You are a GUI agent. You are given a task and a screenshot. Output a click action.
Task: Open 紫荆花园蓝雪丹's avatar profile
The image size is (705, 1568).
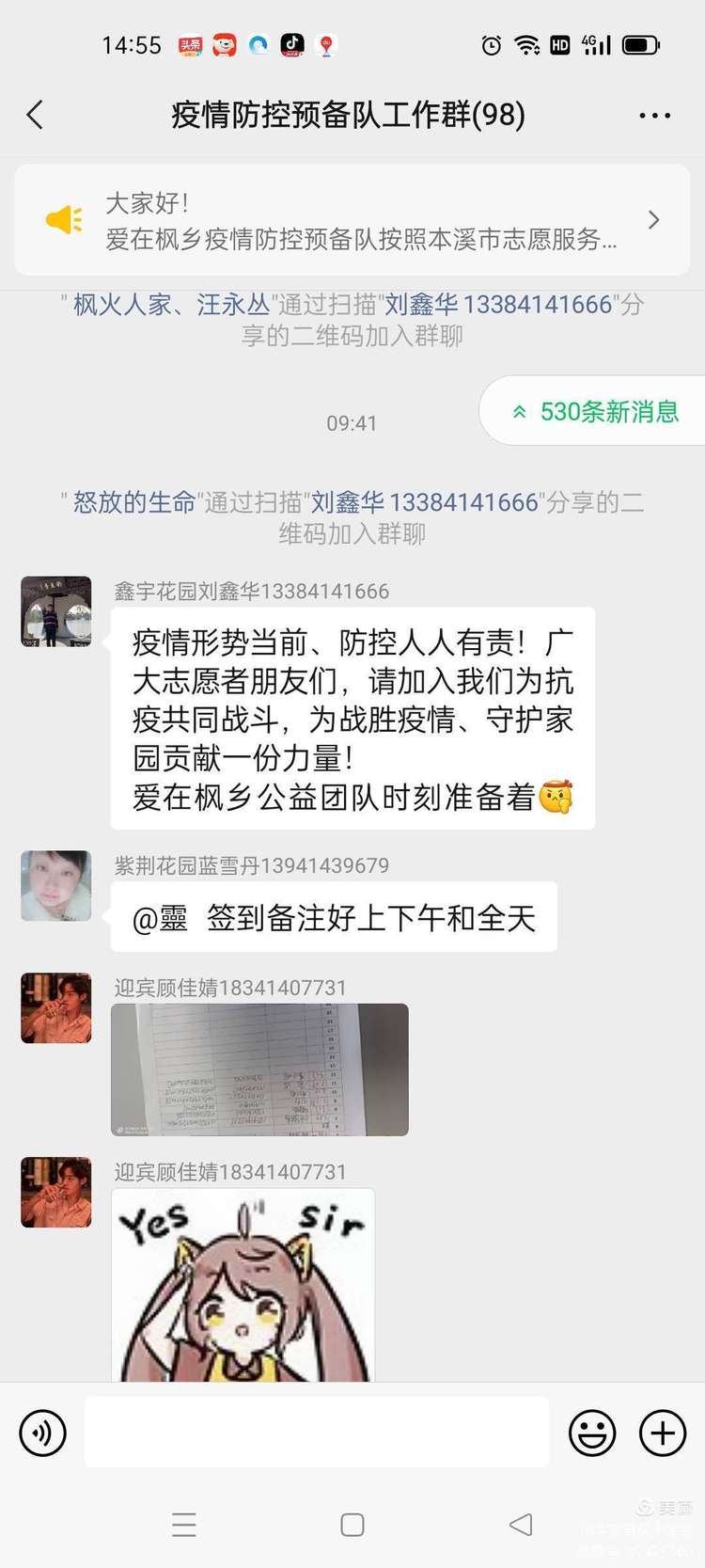tap(56, 885)
